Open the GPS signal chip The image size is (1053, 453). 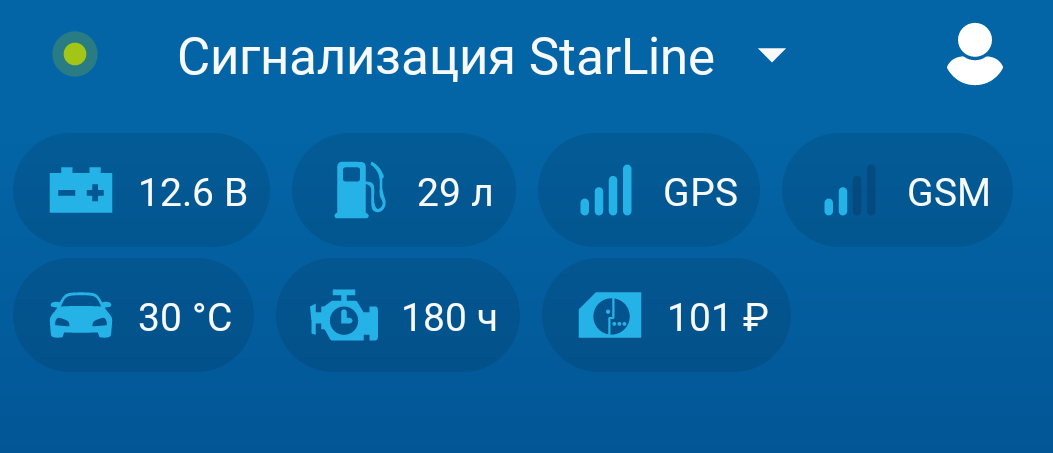649,191
